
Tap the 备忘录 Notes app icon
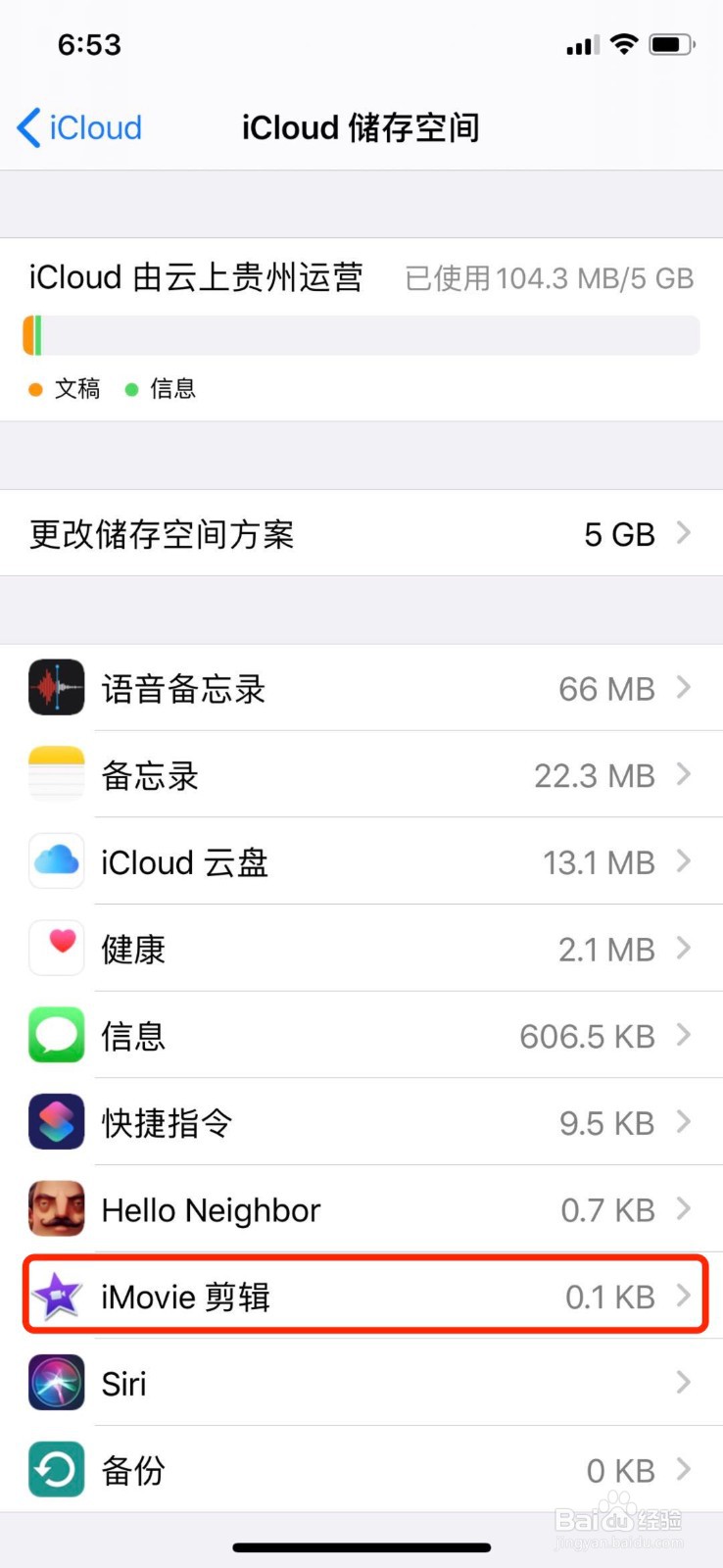pyautogui.click(x=56, y=774)
